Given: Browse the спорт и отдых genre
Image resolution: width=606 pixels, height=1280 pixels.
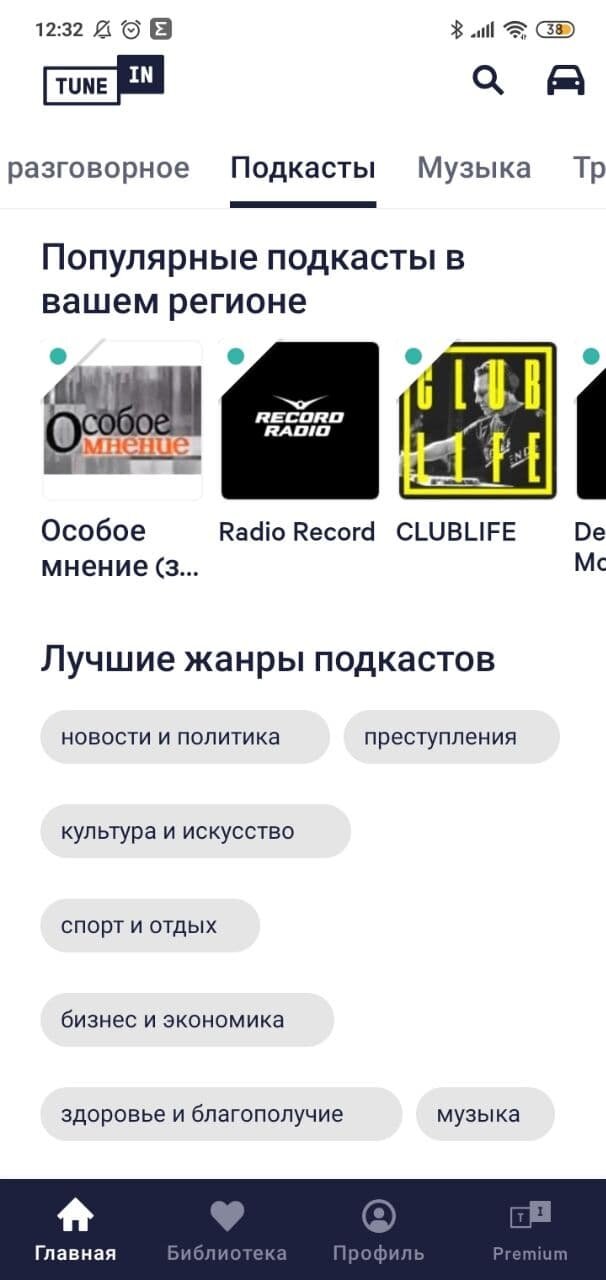Looking at the screenshot, I should pyautogui.click(x=150, y=925).
